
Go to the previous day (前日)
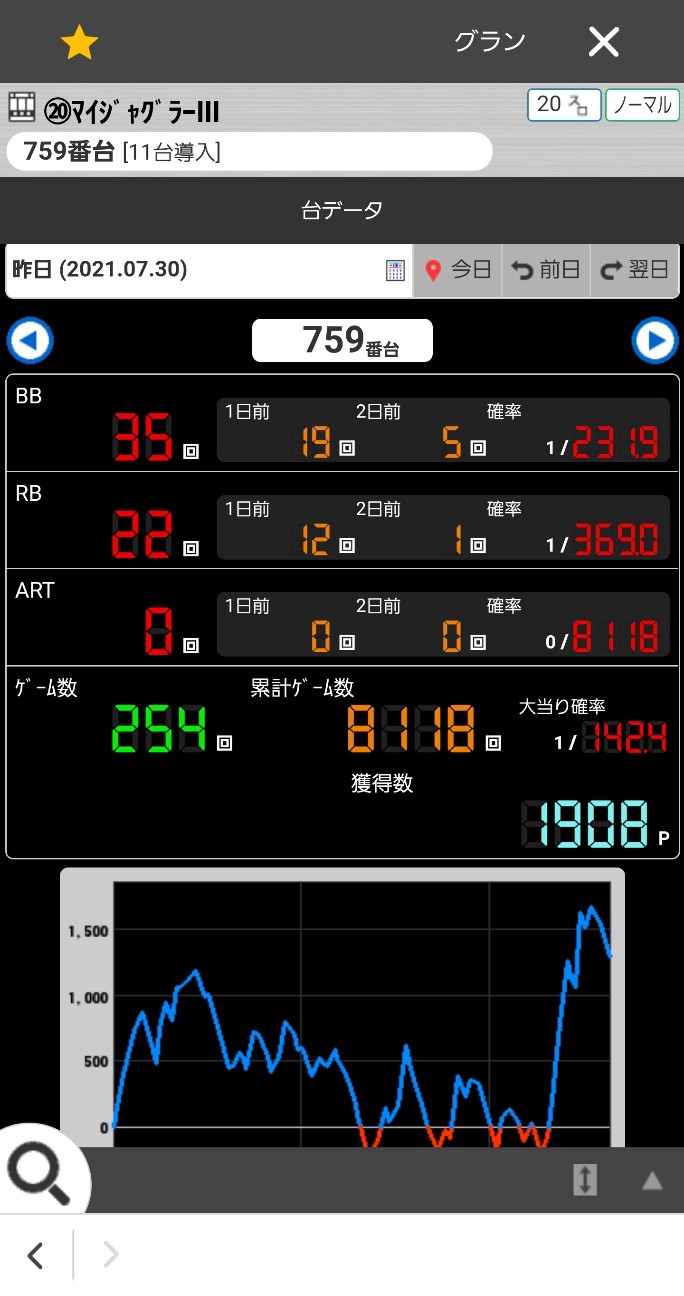coord(546,270)
